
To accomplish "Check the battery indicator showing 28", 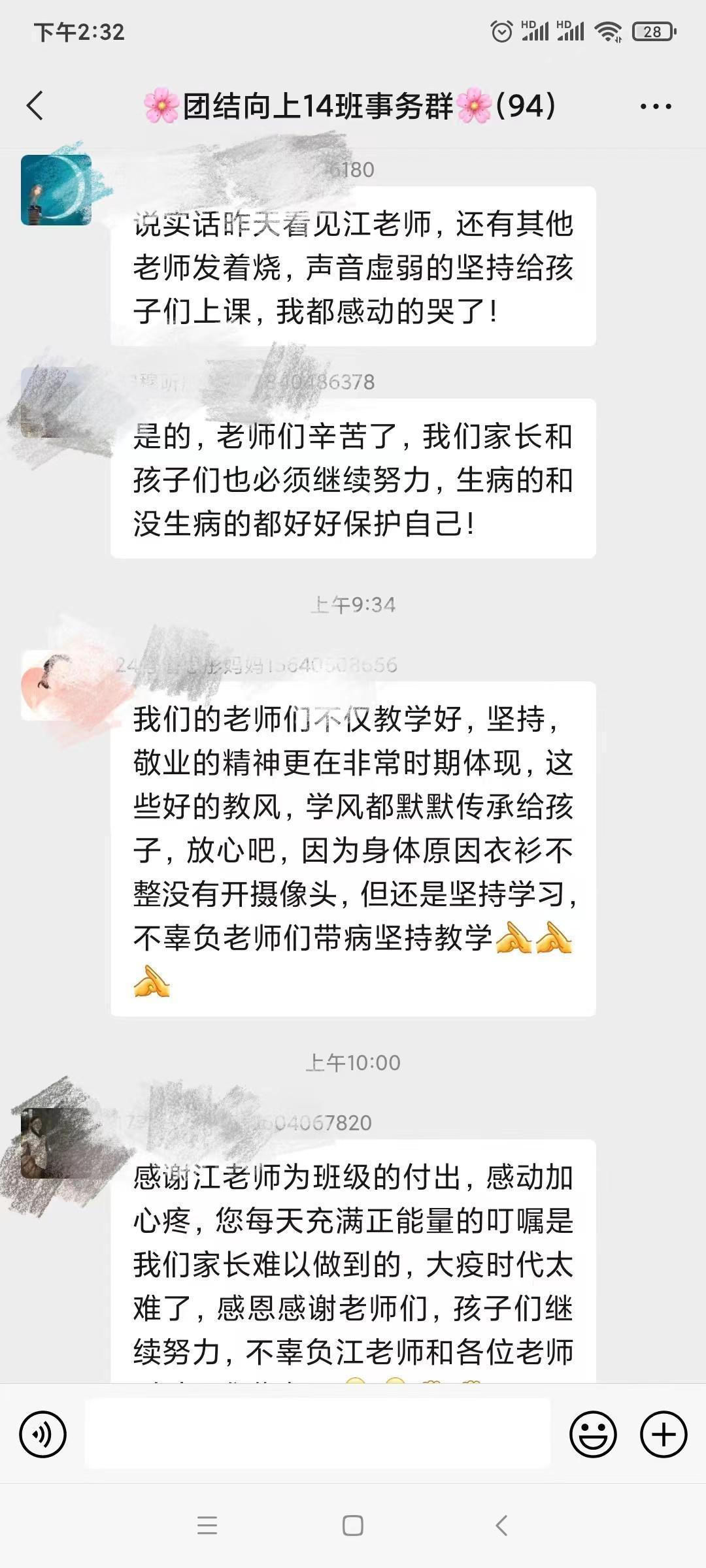I will pyautogui.click(x=652, y=31).
